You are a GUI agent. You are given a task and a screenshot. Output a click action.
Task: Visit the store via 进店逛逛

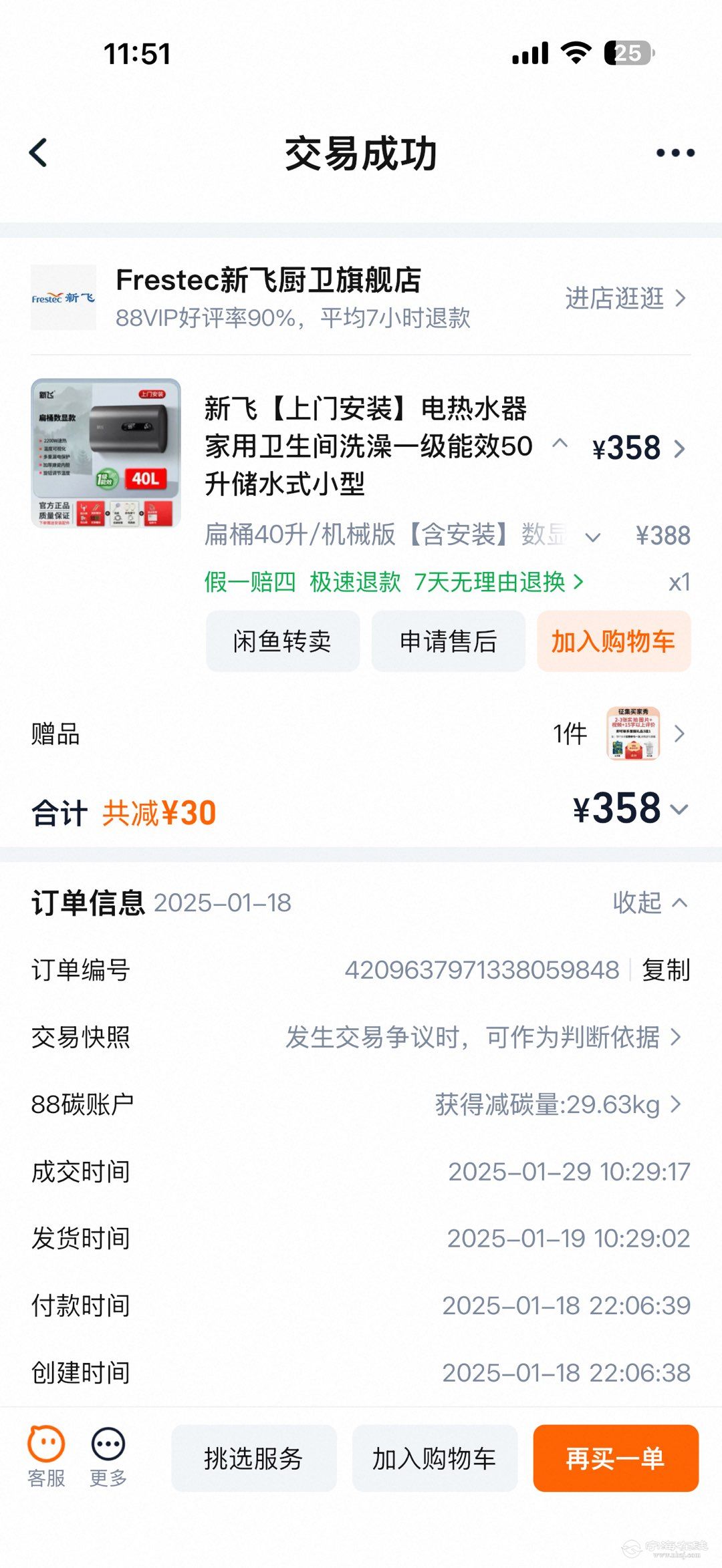(625, 298)
